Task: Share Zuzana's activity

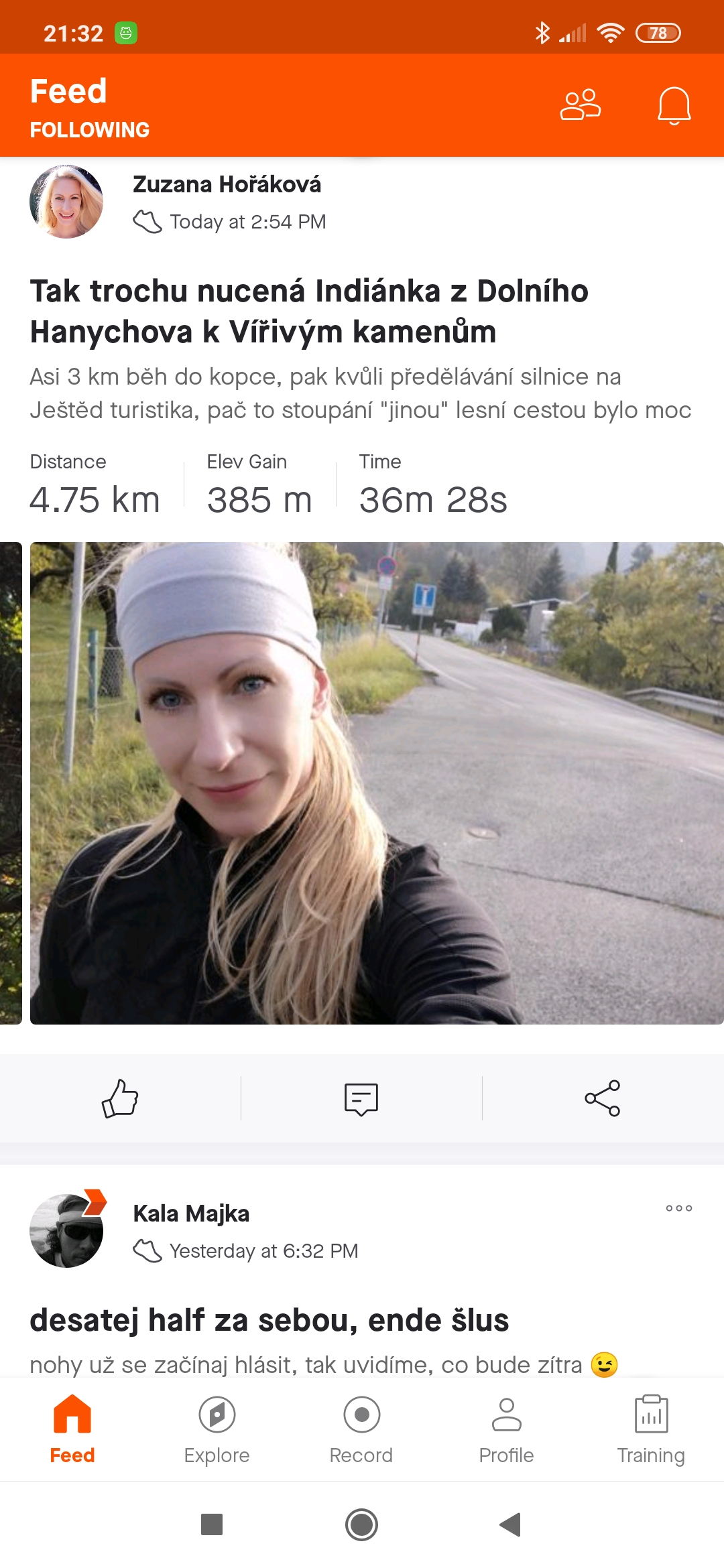Action: coord(603,1098)
